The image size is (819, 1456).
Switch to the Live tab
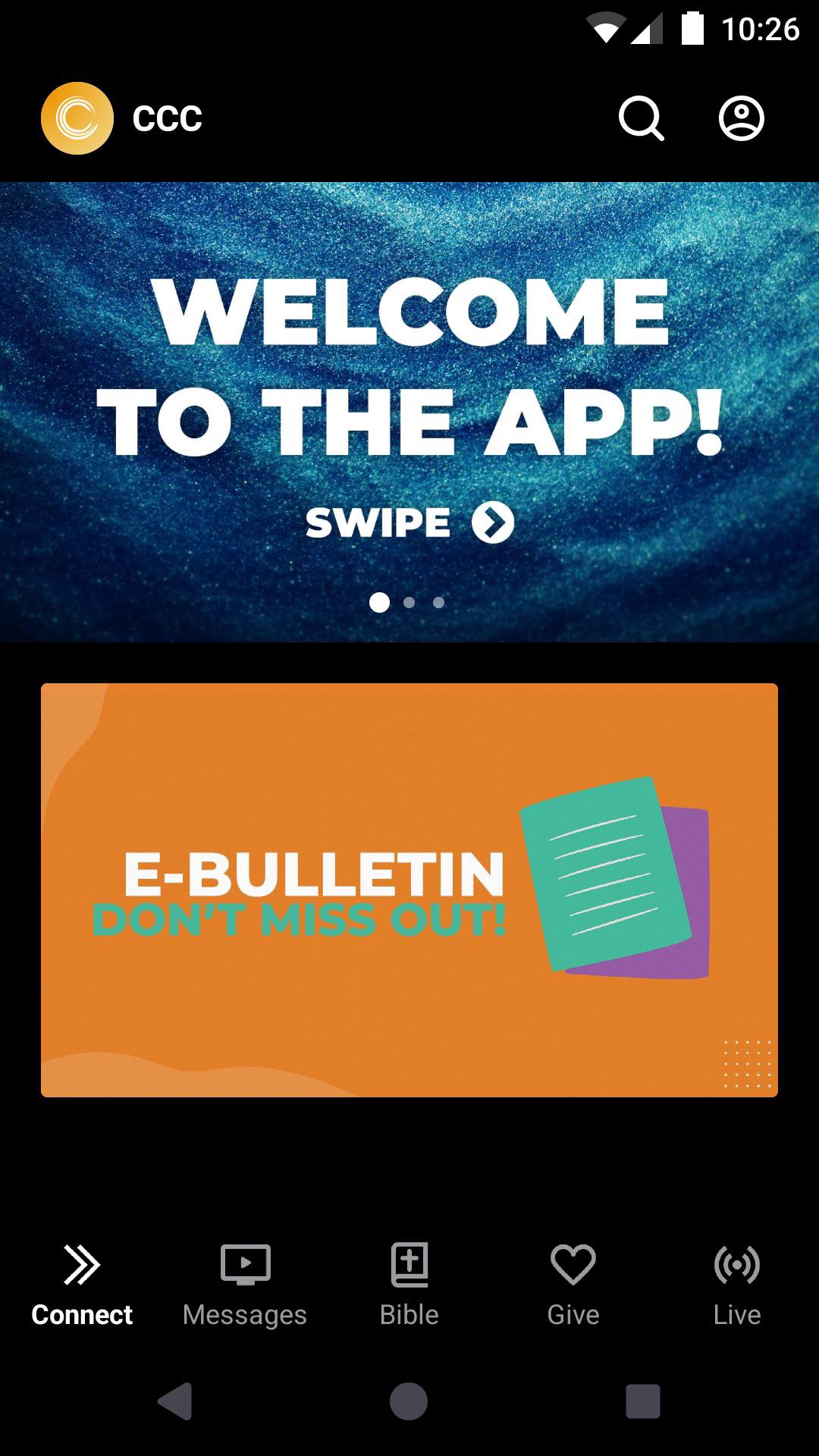(x=736, y=1283)
